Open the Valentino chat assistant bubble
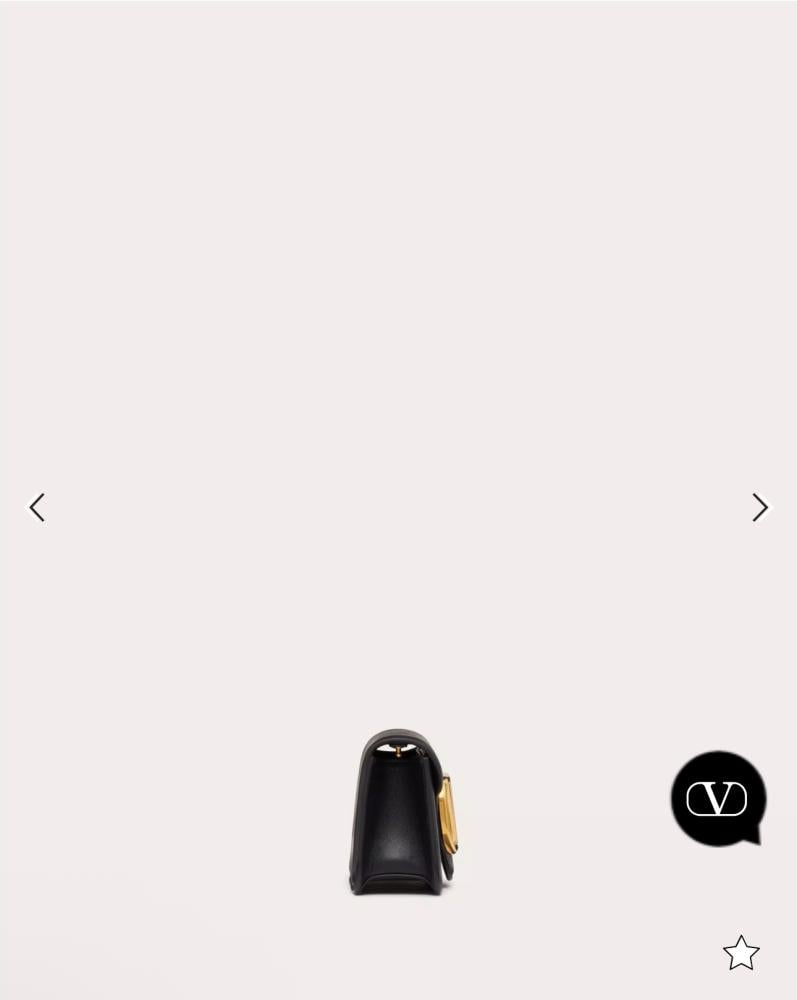Image resolution: width=797 pixels, height=1000 pixels. (x=717, y=798)
